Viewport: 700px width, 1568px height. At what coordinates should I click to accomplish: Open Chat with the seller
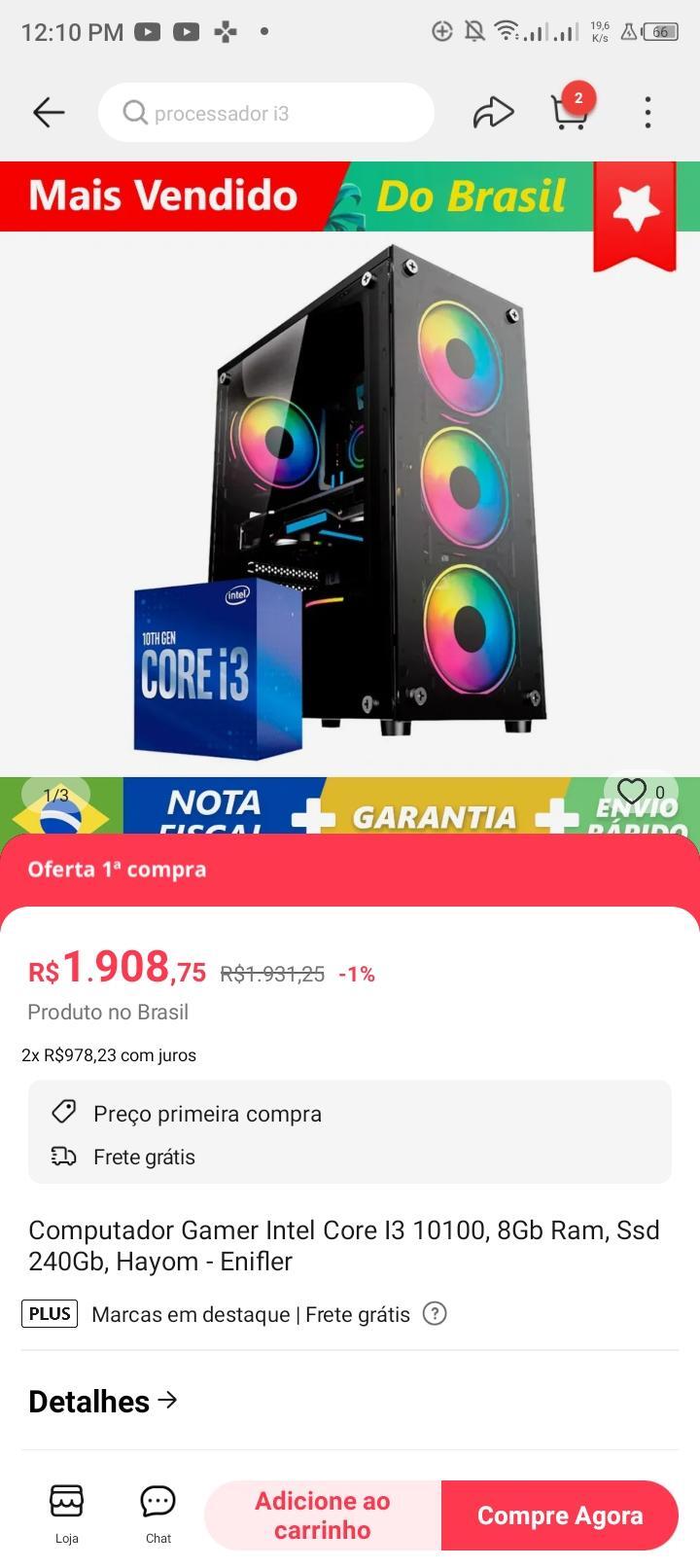point(157,1515)
